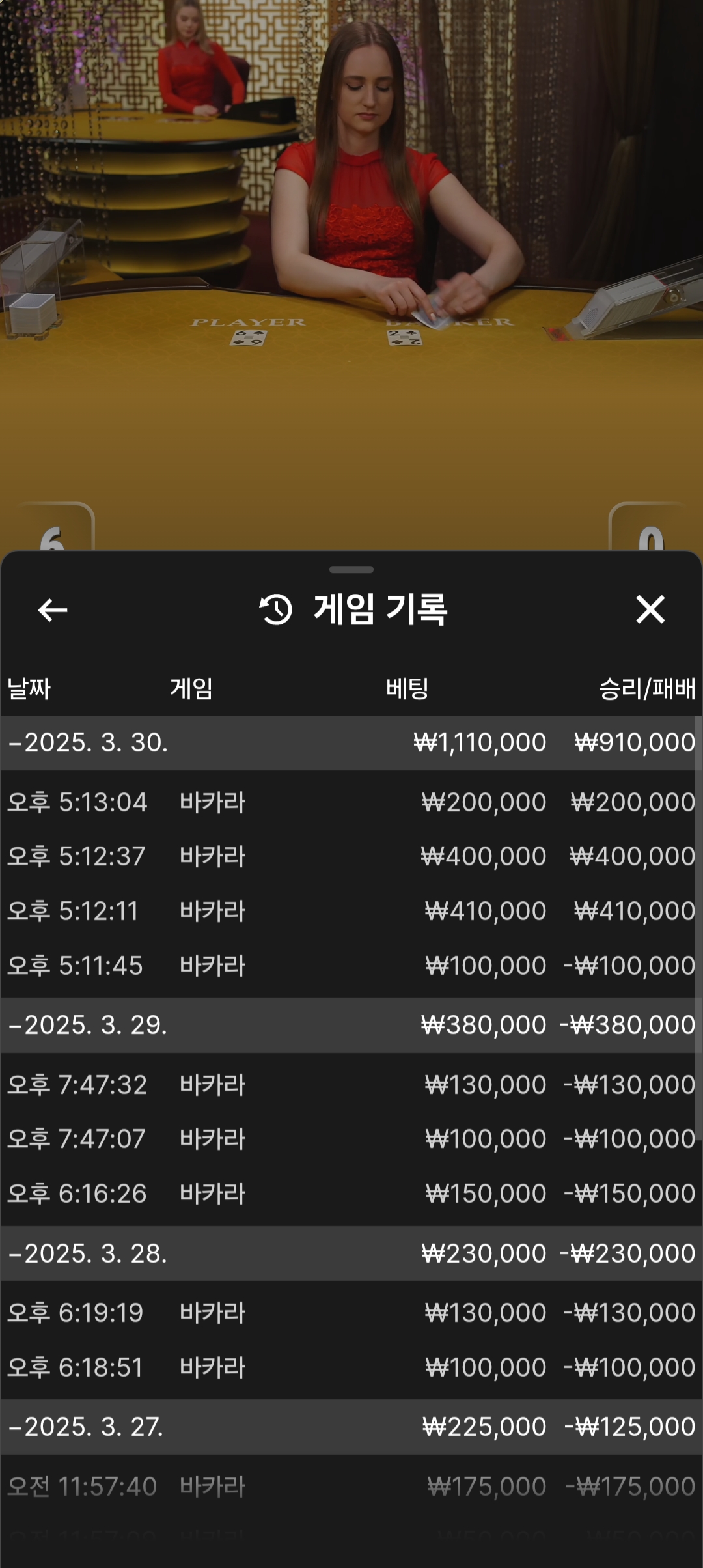Open the 오후 6:18:51 baccarat round
Image resolution: width=703 pixels, height=1568 pixels.
pos(351,1367)
